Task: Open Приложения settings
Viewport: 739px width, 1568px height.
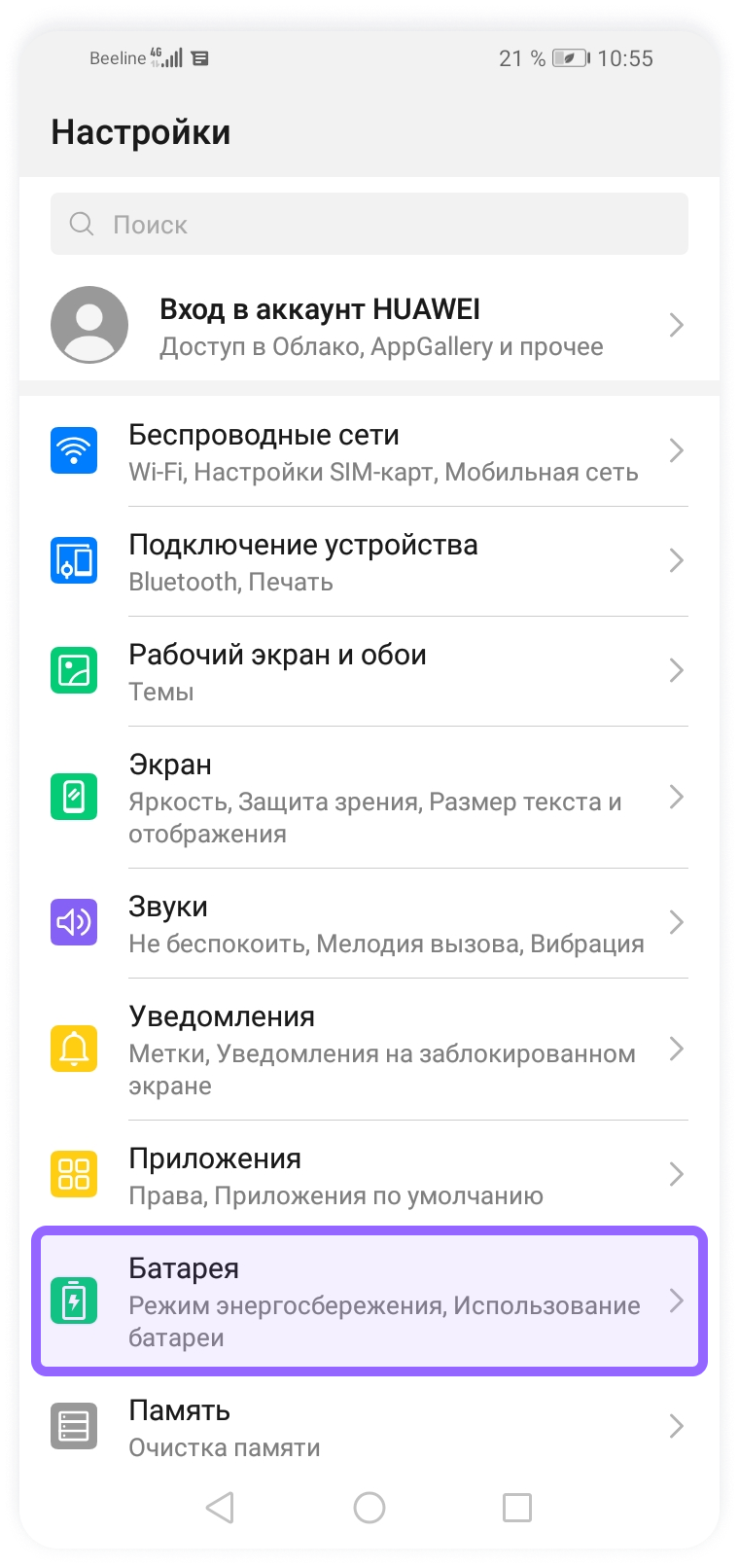Action: pos(369,1175)
